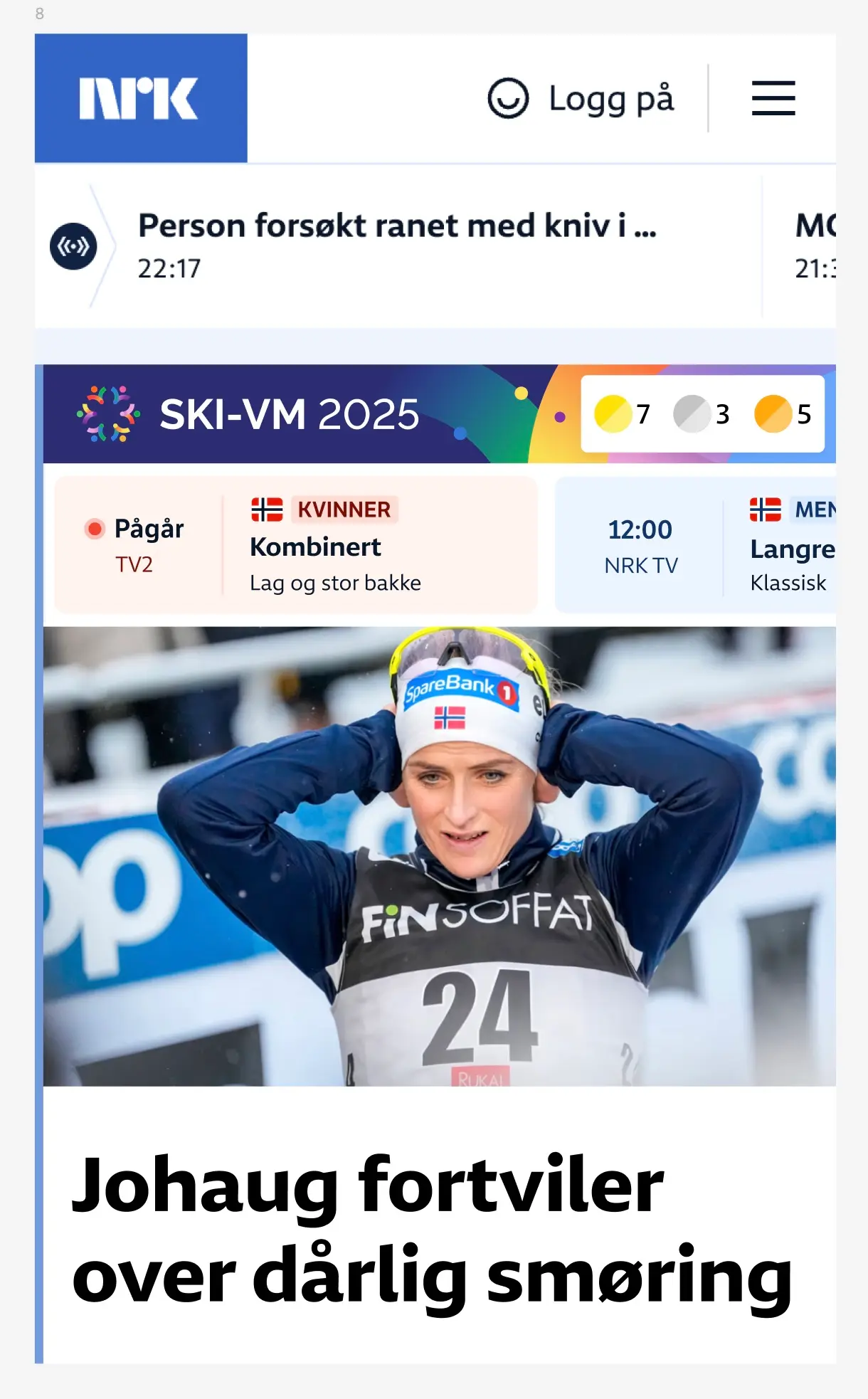Open the NRK home logo

click(x=140, y=98)
